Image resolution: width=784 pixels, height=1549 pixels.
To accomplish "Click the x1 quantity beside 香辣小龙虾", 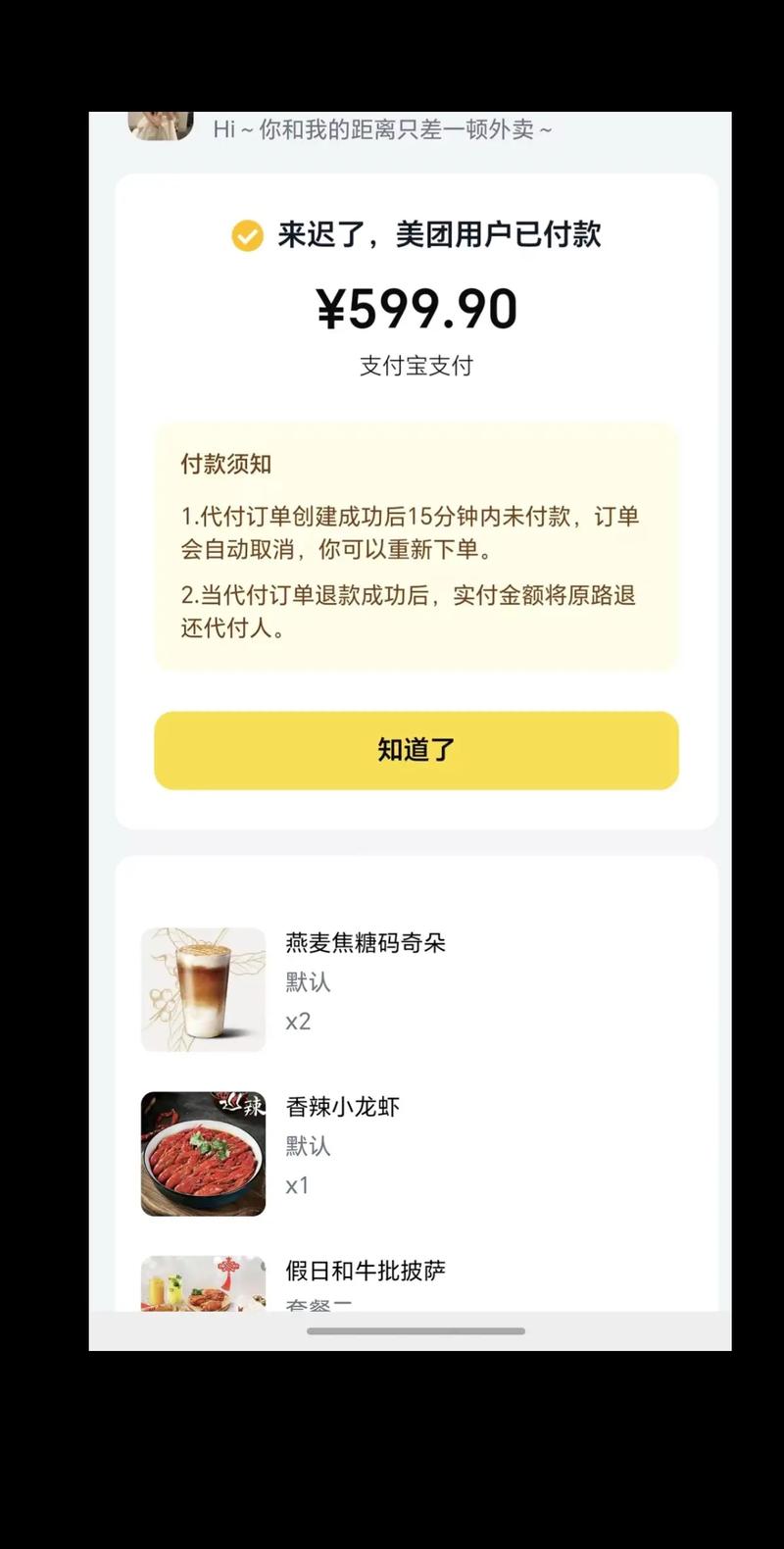I will 296,1186.
